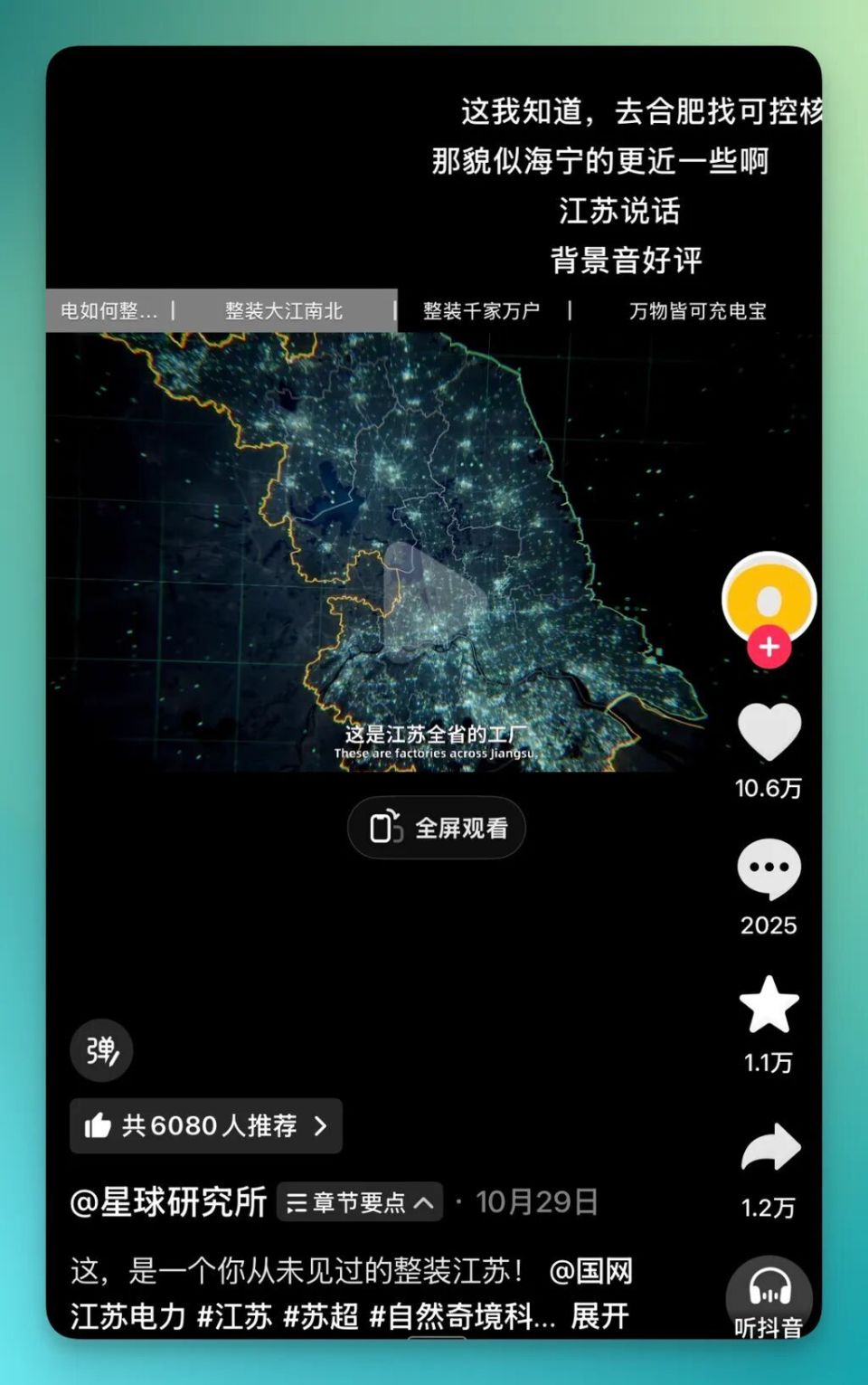Viewport: 868px width, 1385px height.
Task: Share the video via the share arrow
Action: point(769,1147)
